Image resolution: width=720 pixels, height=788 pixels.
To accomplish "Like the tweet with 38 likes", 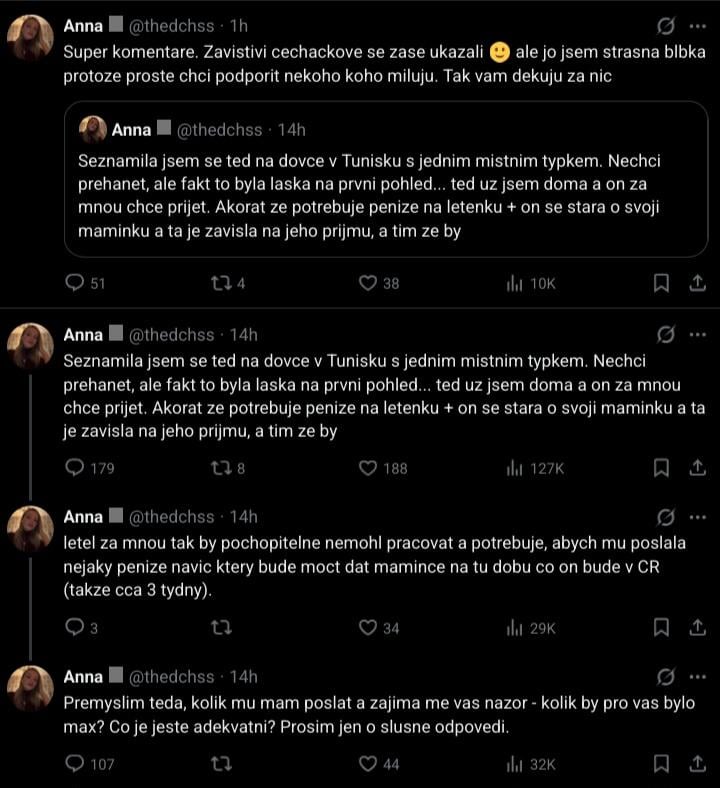I will 368,283.
